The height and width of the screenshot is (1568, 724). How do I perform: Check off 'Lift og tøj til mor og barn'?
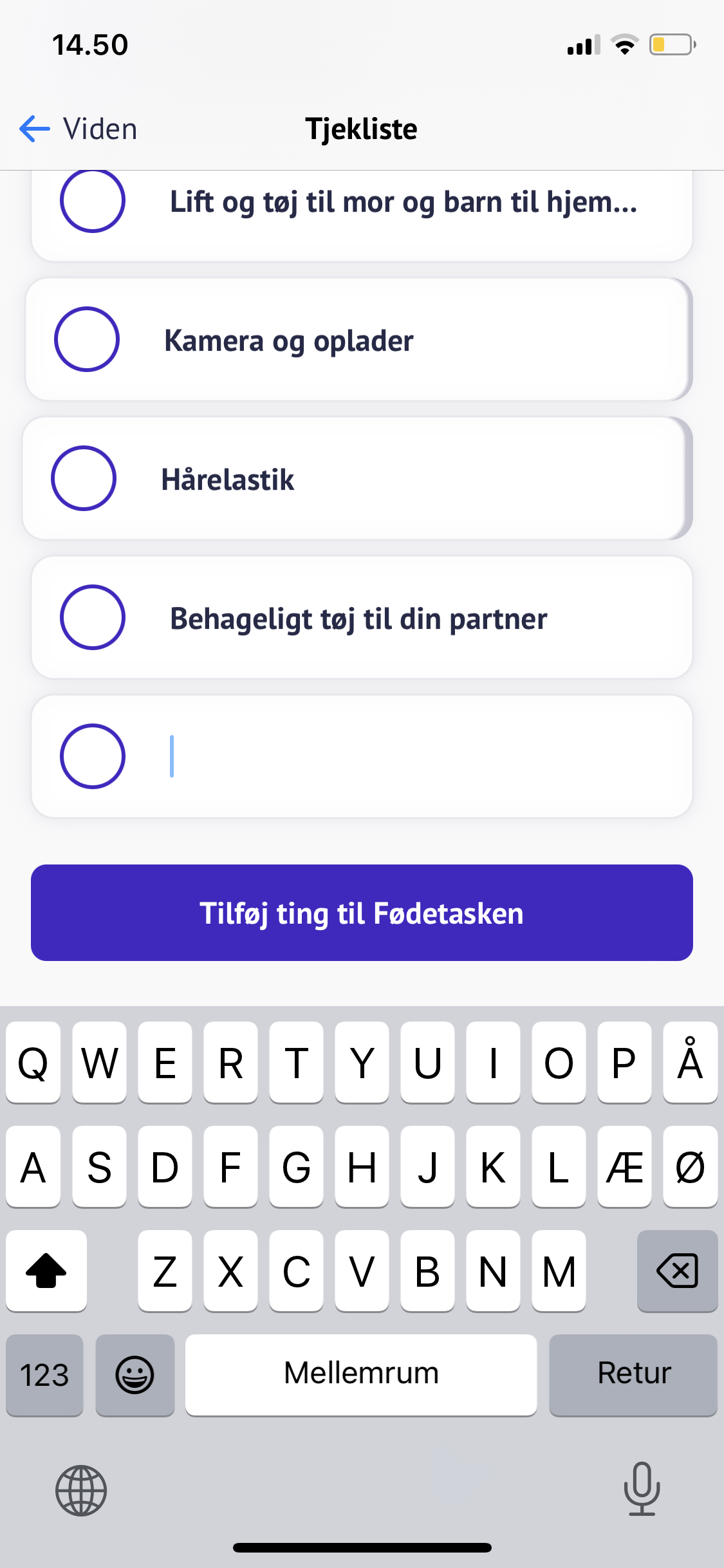[x=93, y=201]
